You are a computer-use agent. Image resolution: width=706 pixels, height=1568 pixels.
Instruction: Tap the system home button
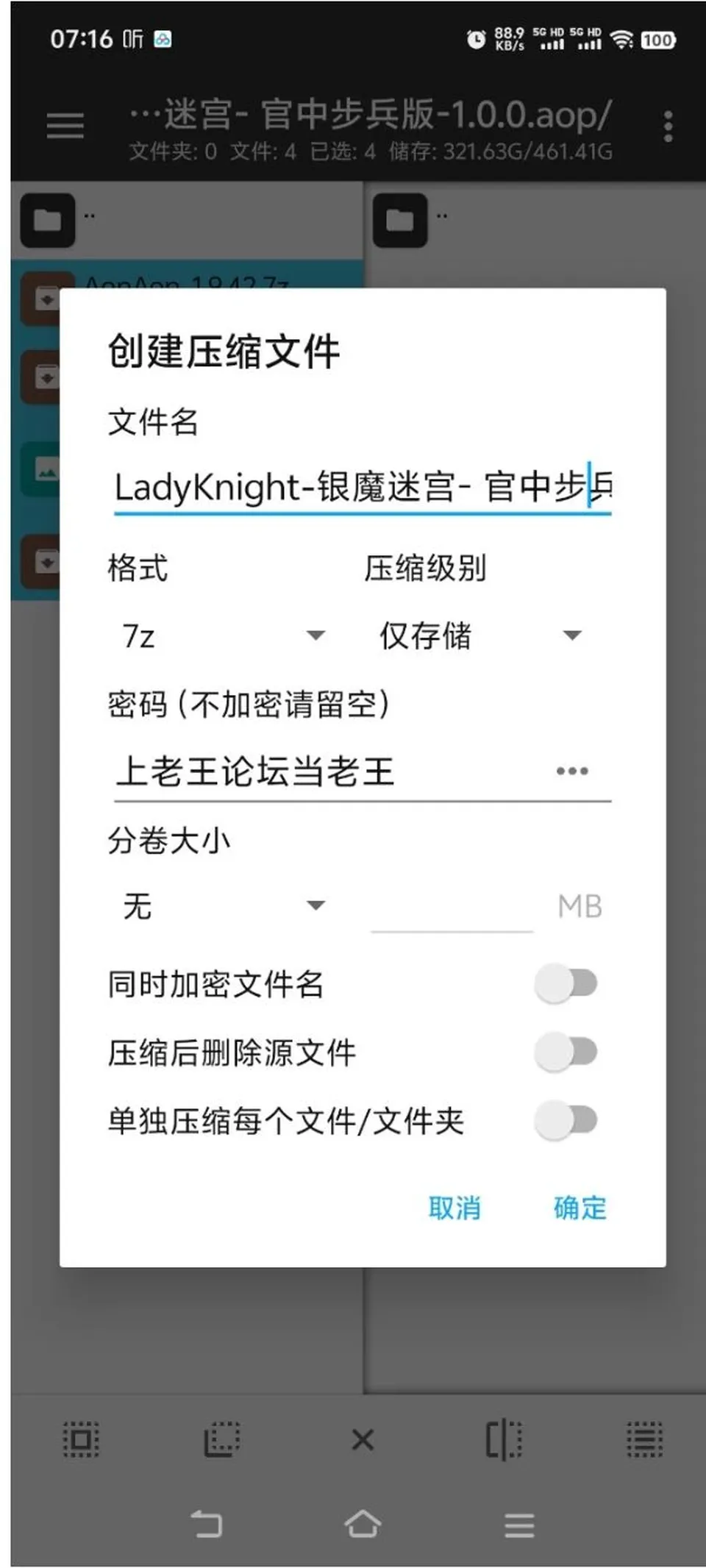363,1524
